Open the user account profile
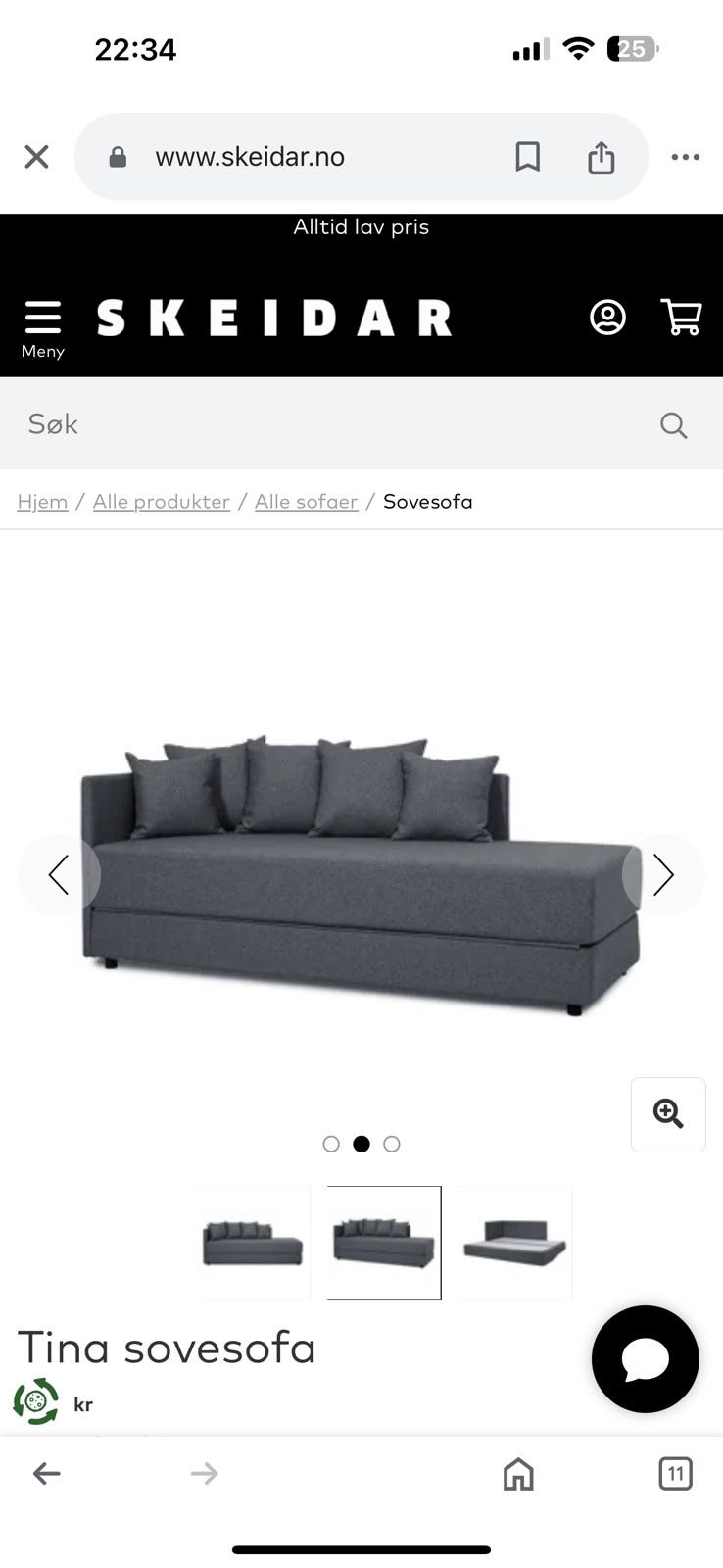Screen dimensions: 723x1568 click(x=607, y=318)
